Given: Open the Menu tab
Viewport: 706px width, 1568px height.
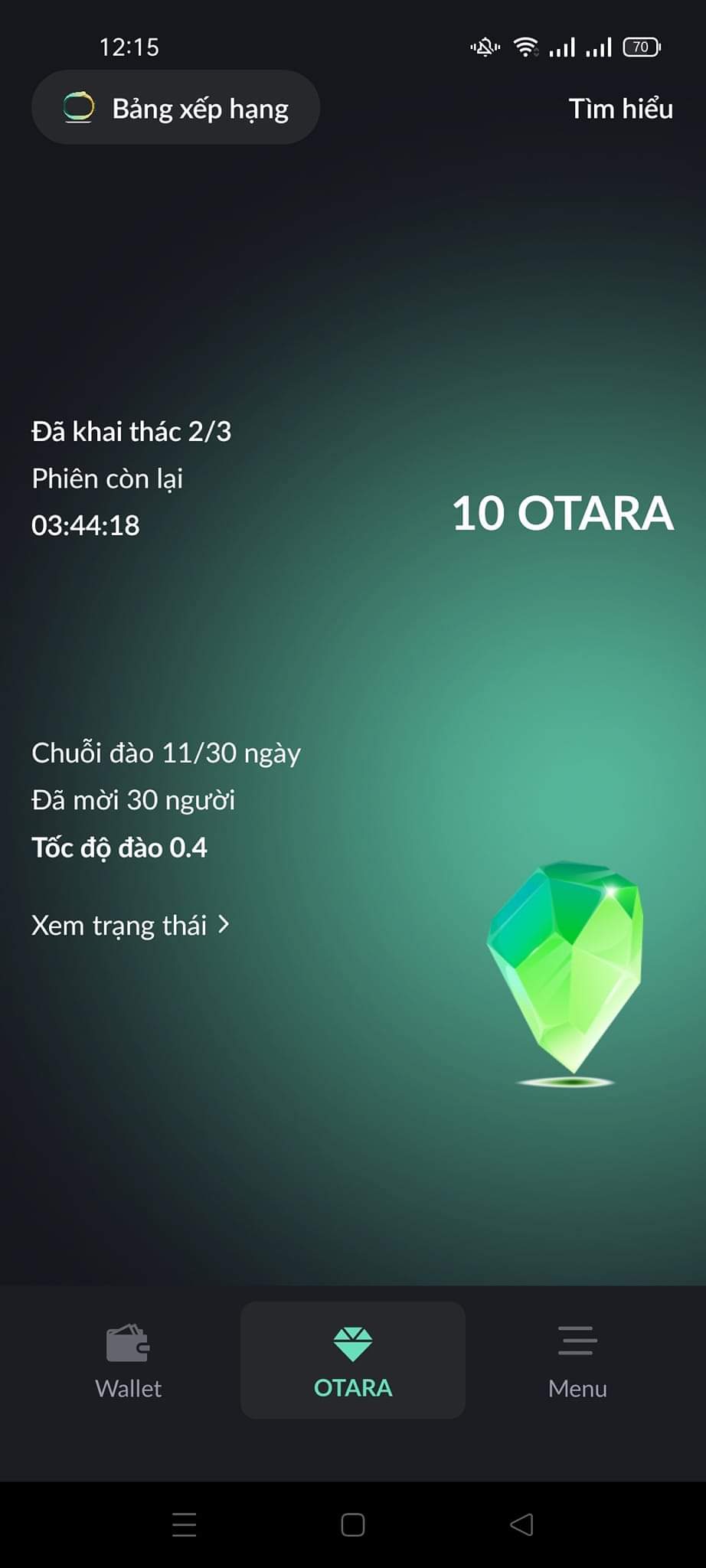Looking at the screenshot, I should [x=577, y=1361].
